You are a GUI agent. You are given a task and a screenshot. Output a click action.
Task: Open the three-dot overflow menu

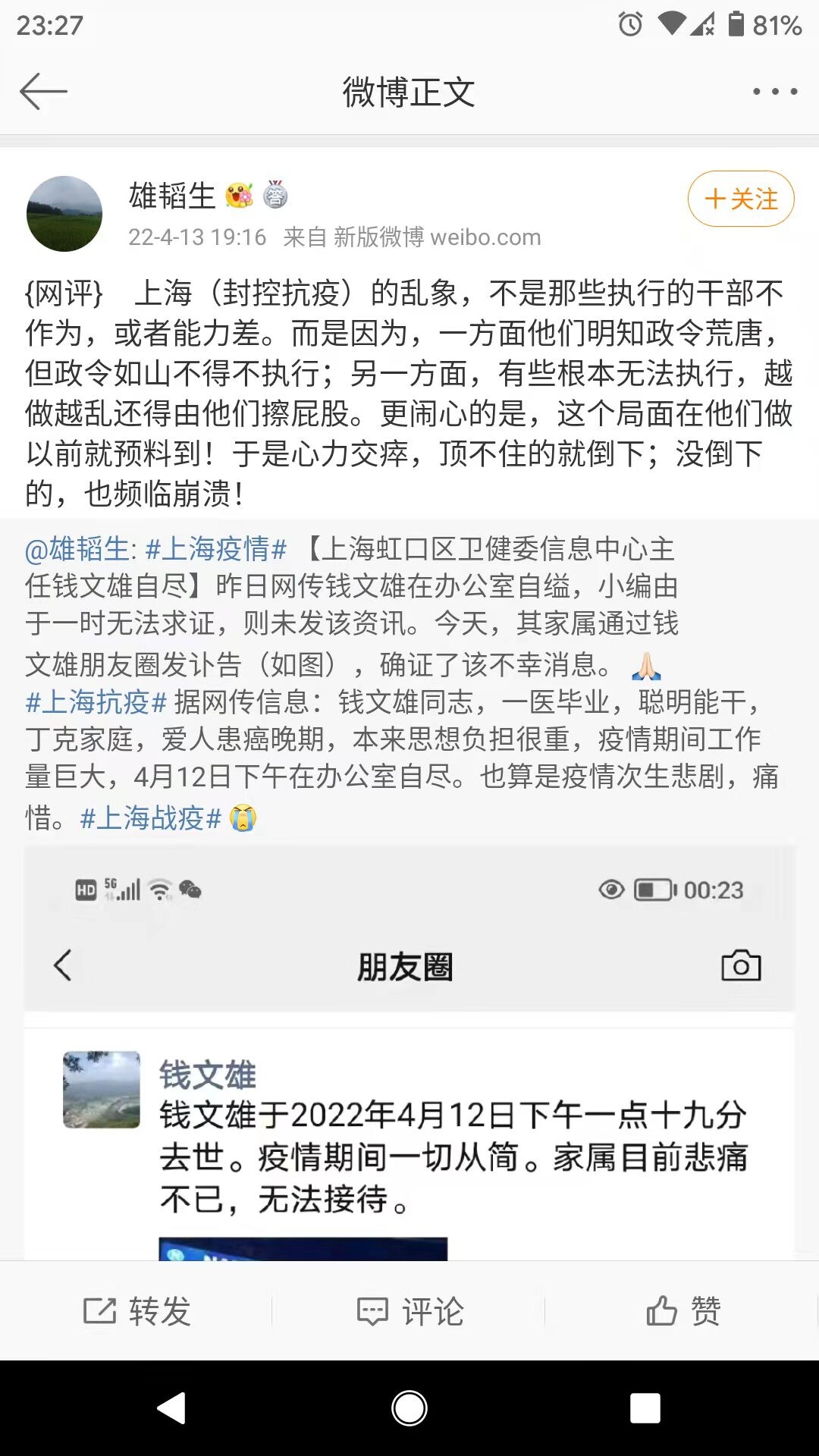[774, 92]
